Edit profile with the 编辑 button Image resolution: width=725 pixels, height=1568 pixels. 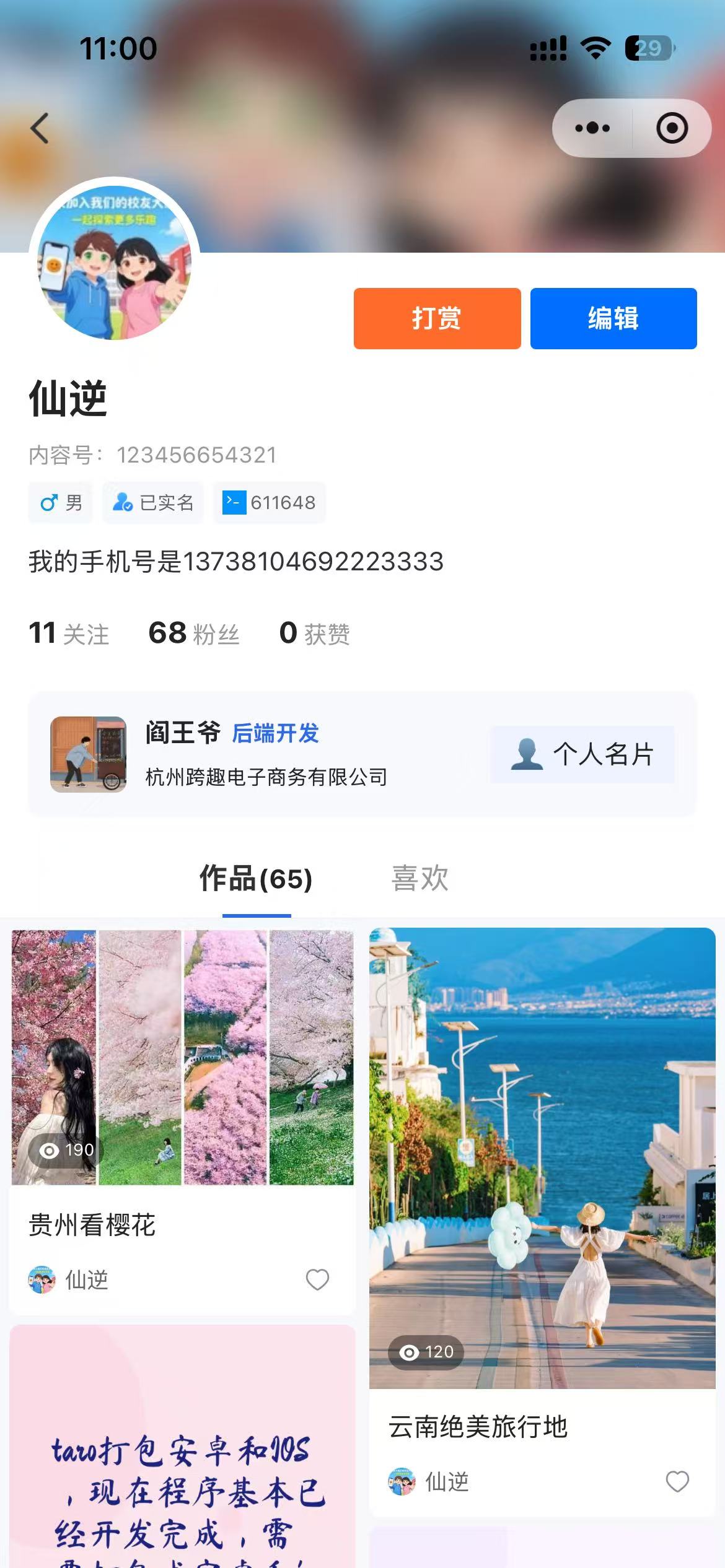[x=613, y=318]
